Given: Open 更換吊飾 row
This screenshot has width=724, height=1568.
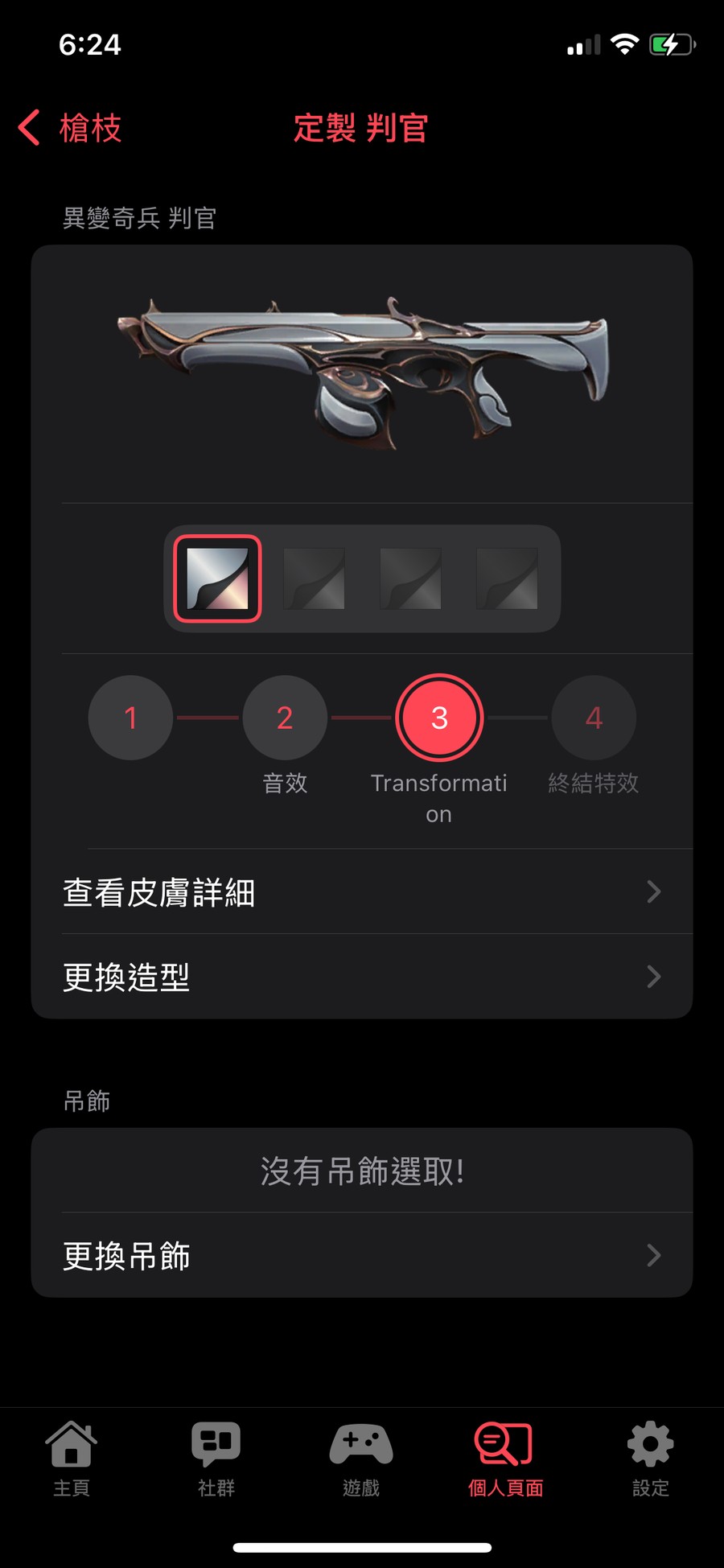Looking at the screenshot, I should coord(362,1255).
